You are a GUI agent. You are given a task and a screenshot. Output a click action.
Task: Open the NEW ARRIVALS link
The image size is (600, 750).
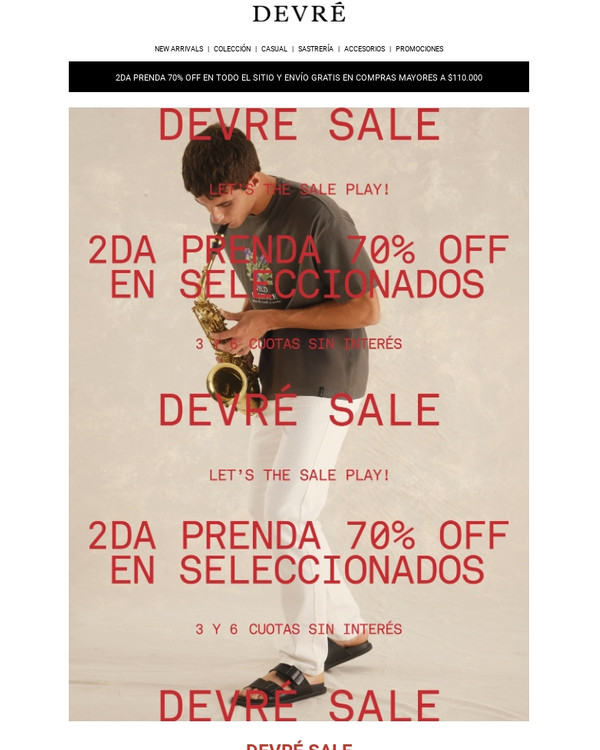pos(179,49)
